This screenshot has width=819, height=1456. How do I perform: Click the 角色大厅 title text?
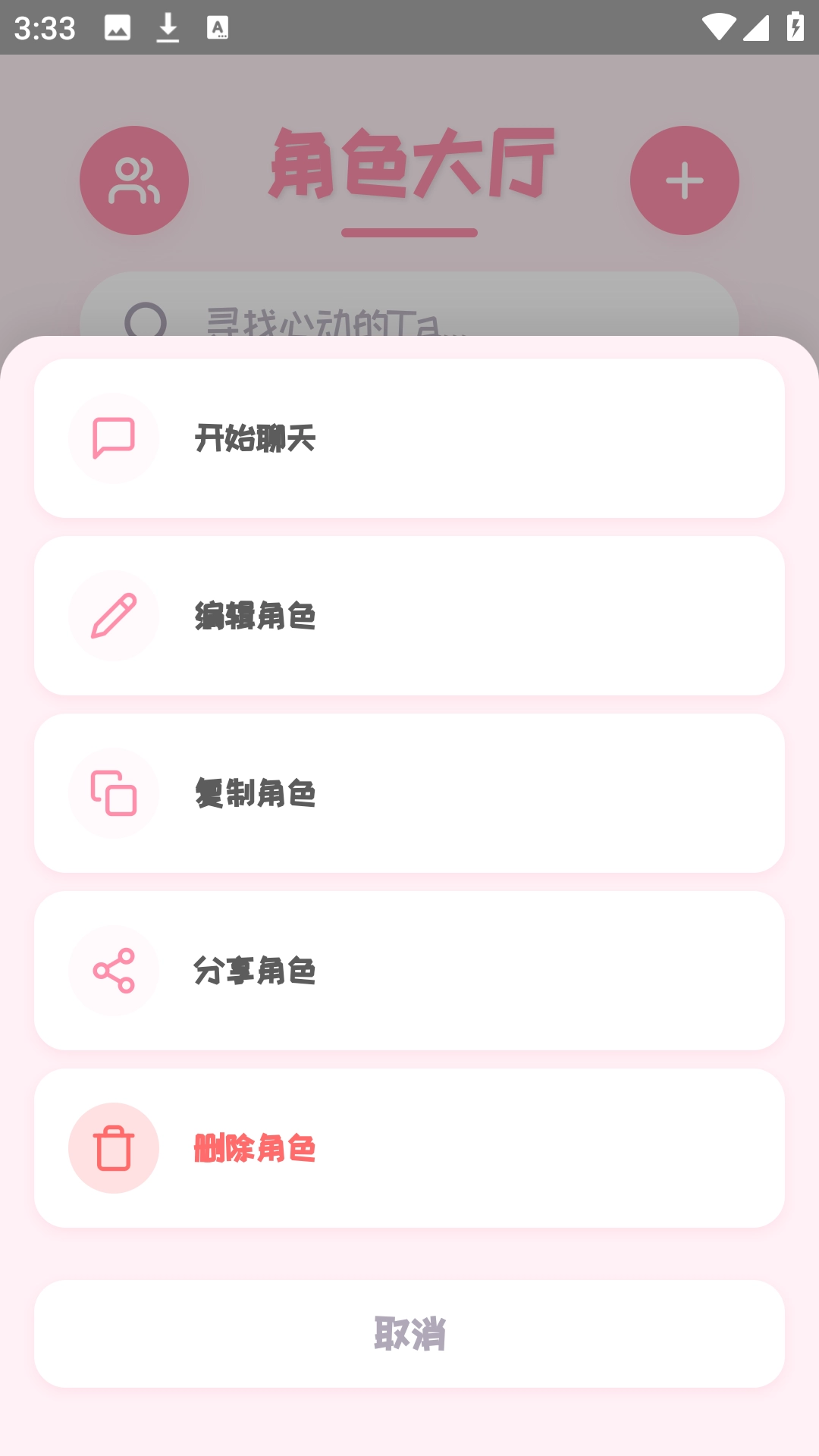[409, 167]
